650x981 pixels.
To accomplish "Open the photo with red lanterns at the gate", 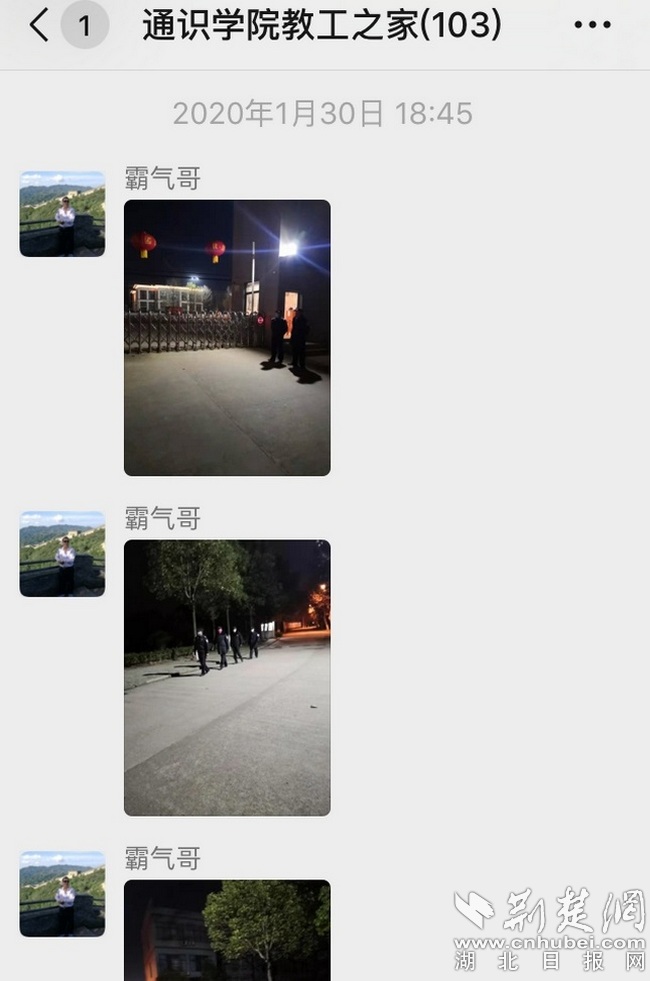I will pos(227,337).
